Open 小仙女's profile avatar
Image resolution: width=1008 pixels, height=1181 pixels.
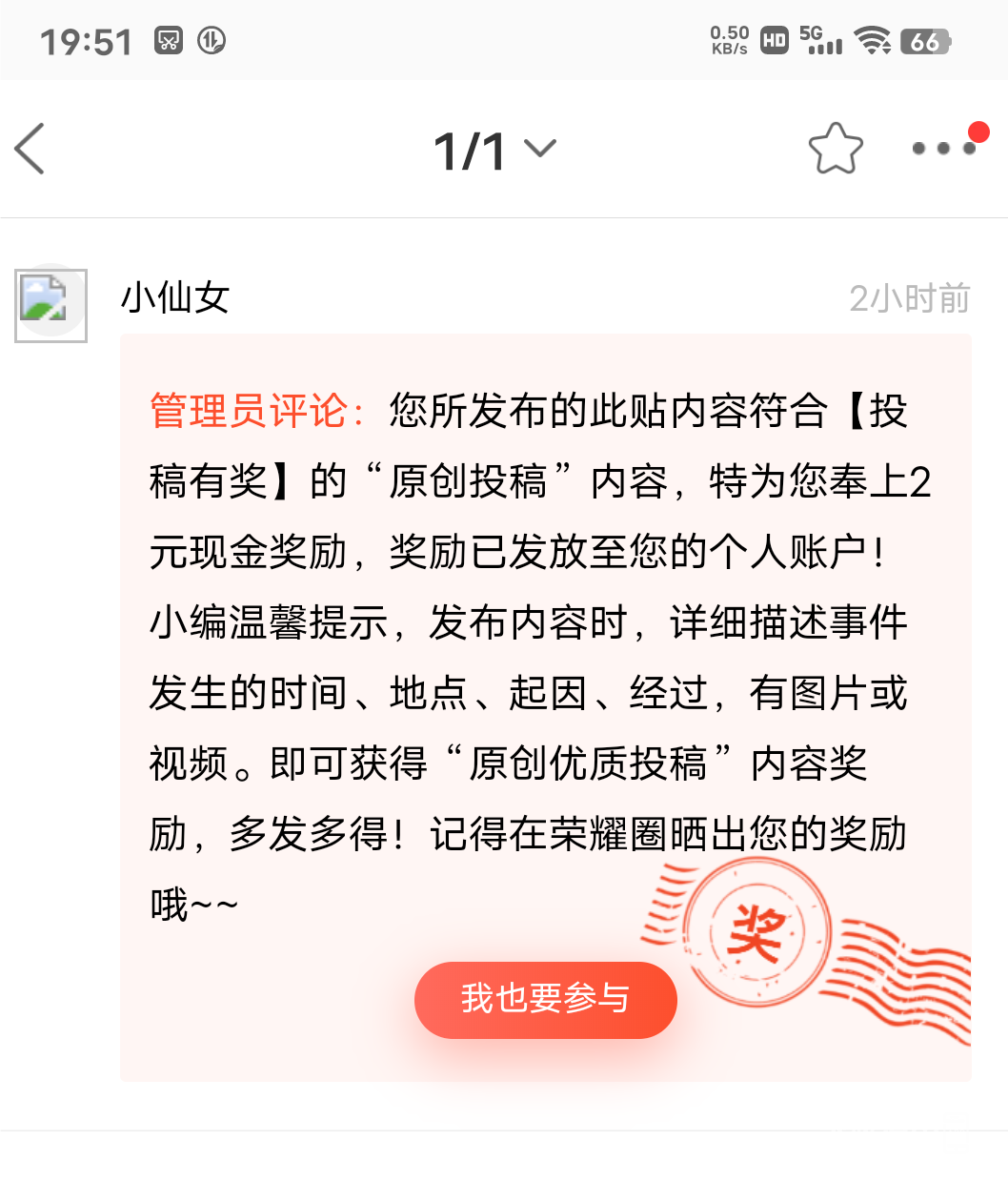(50, 305)
